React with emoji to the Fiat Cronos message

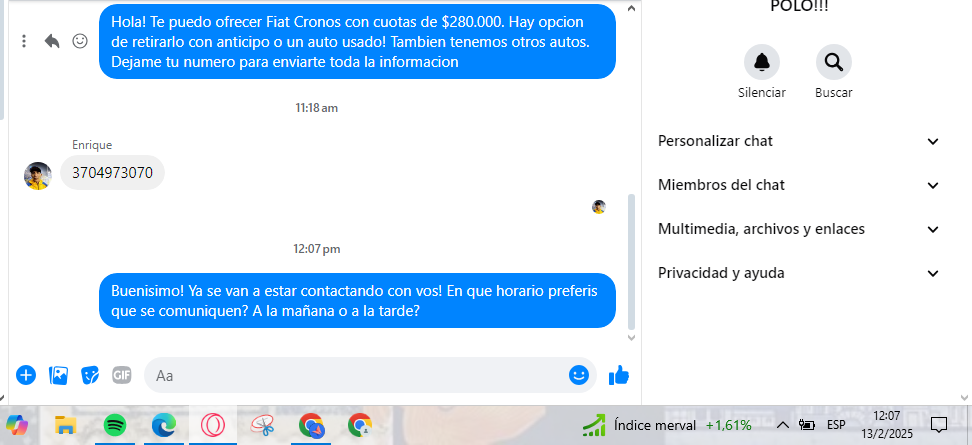tap(80, 41)
